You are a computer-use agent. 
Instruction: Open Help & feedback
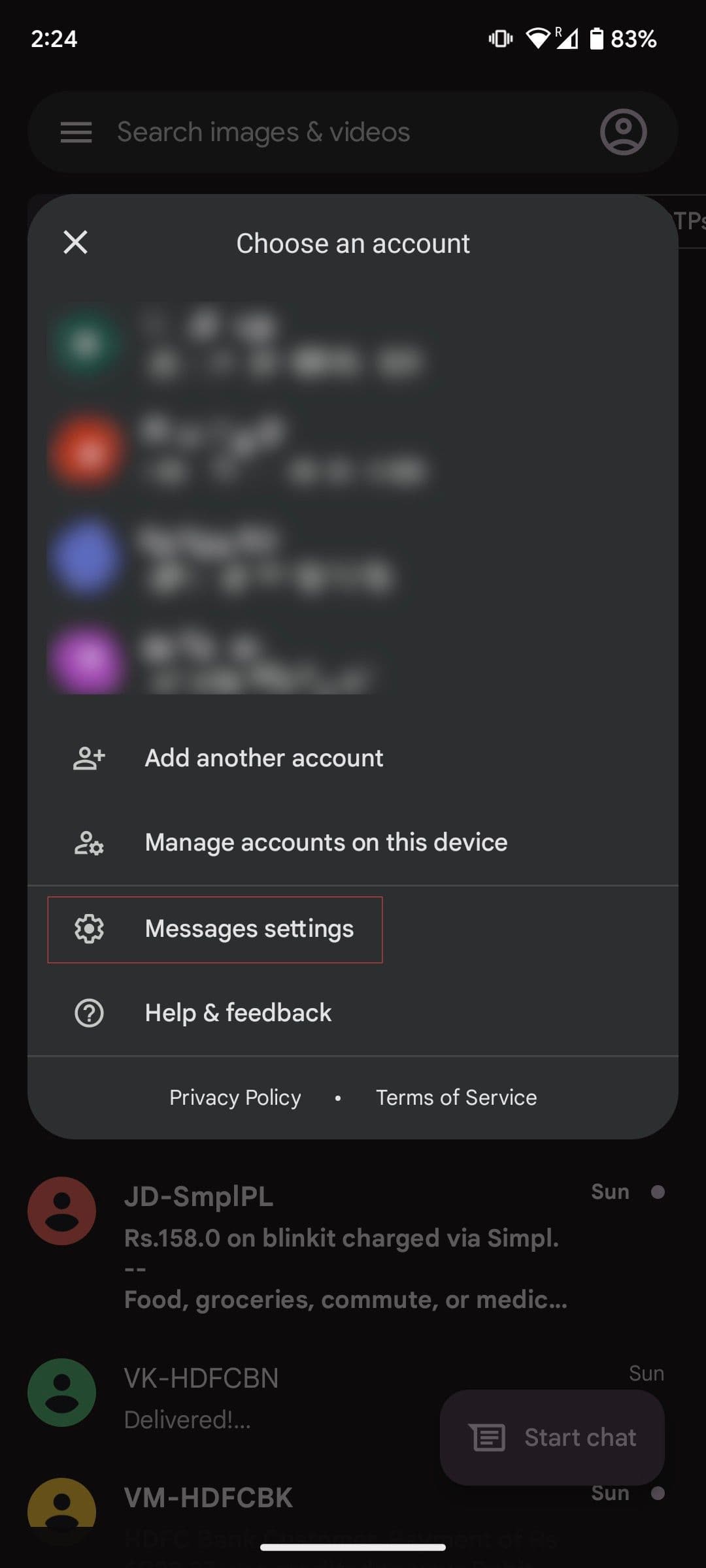point(238,1013)
